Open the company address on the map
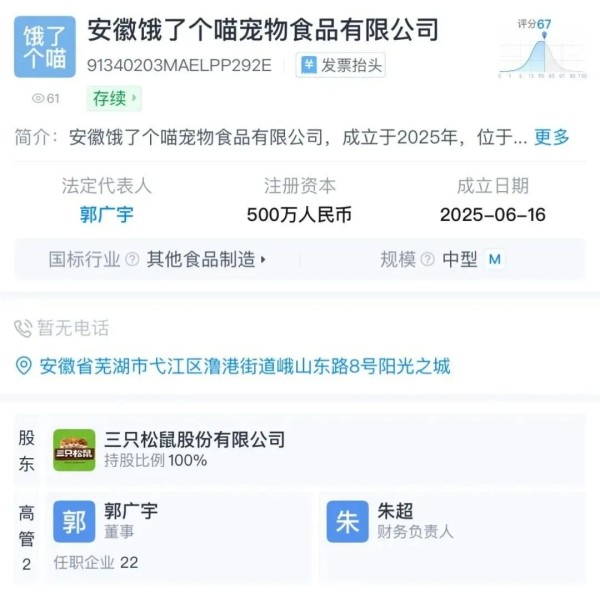This screenshot has width=600, height=593. (245, 366)
